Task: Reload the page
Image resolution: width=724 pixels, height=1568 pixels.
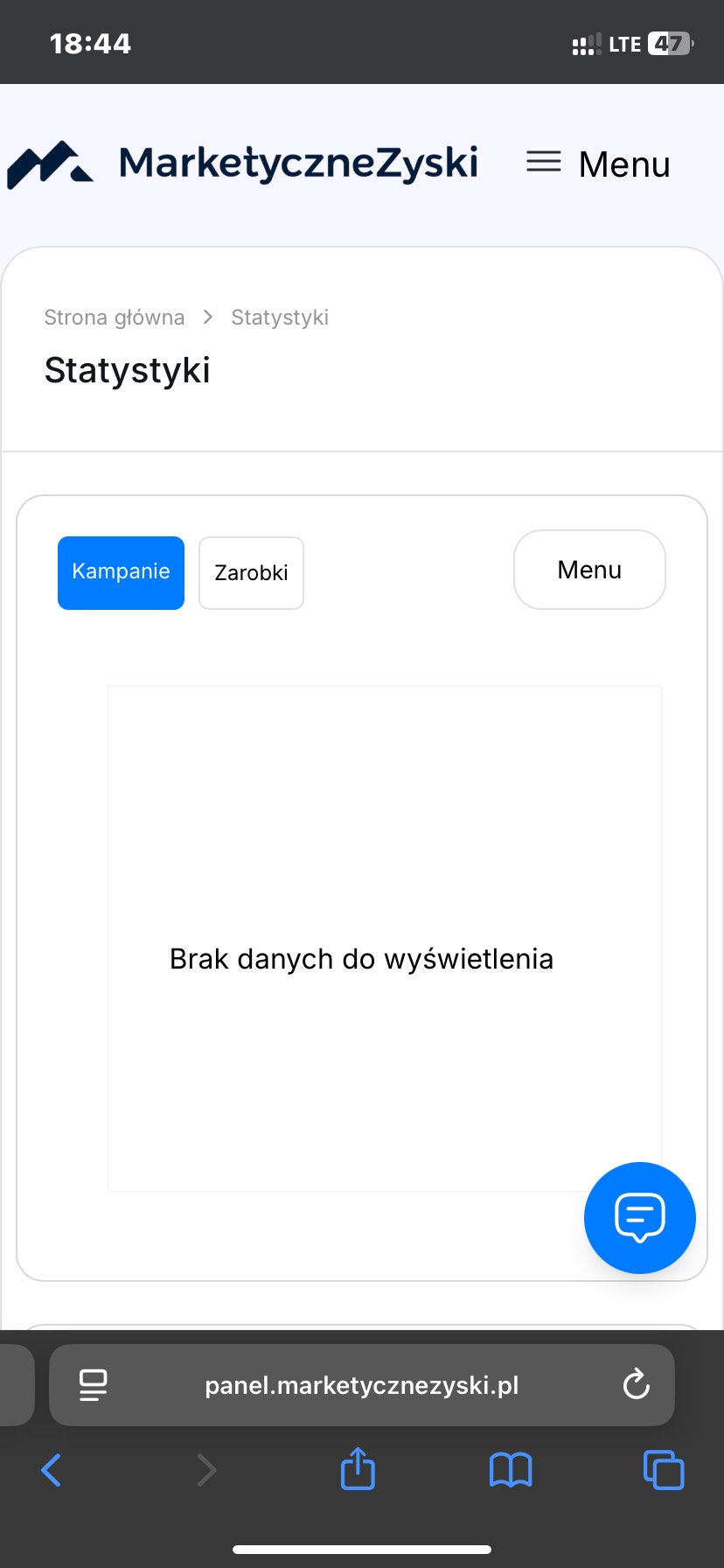Action: pyautogui.click(x=636, y=1385)
